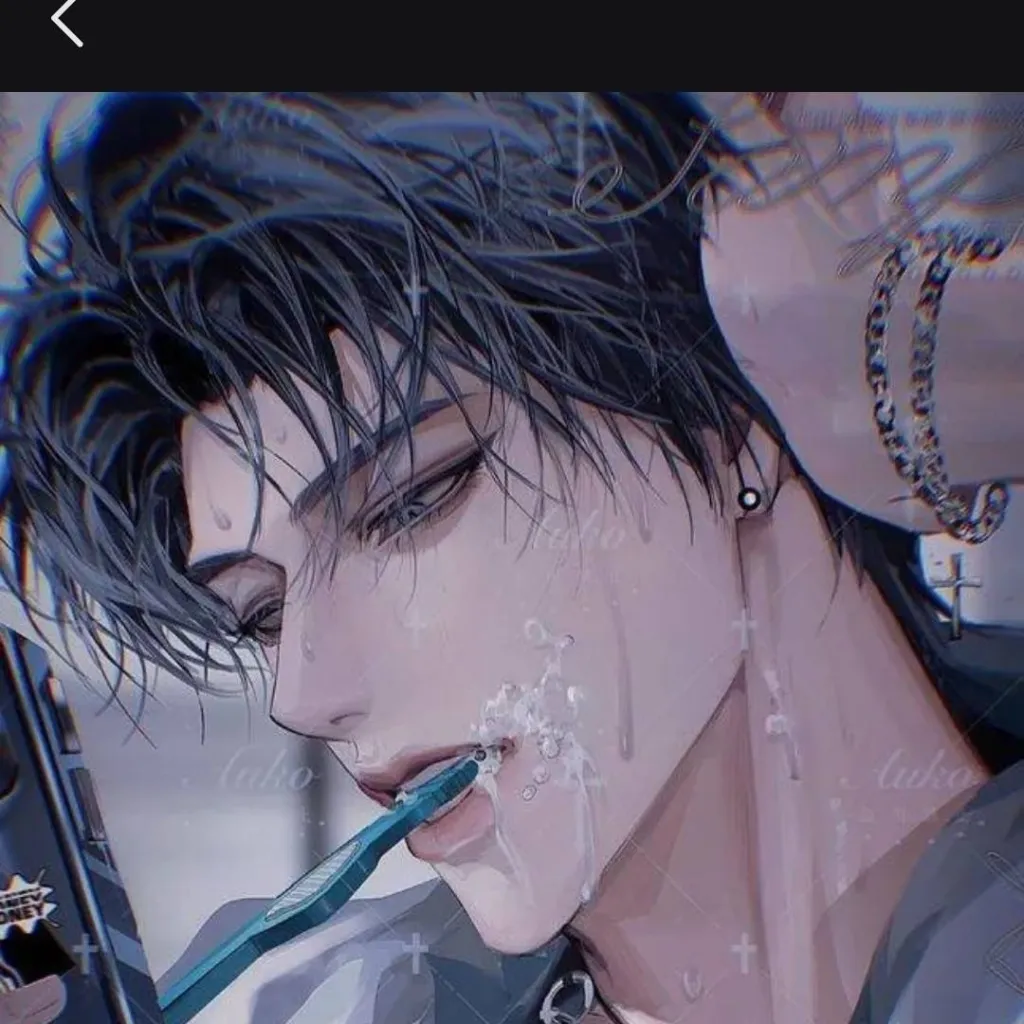This screenshot has height=1024, width=1024.
Task: Go back using the top-left arrow
Action: 66,22
